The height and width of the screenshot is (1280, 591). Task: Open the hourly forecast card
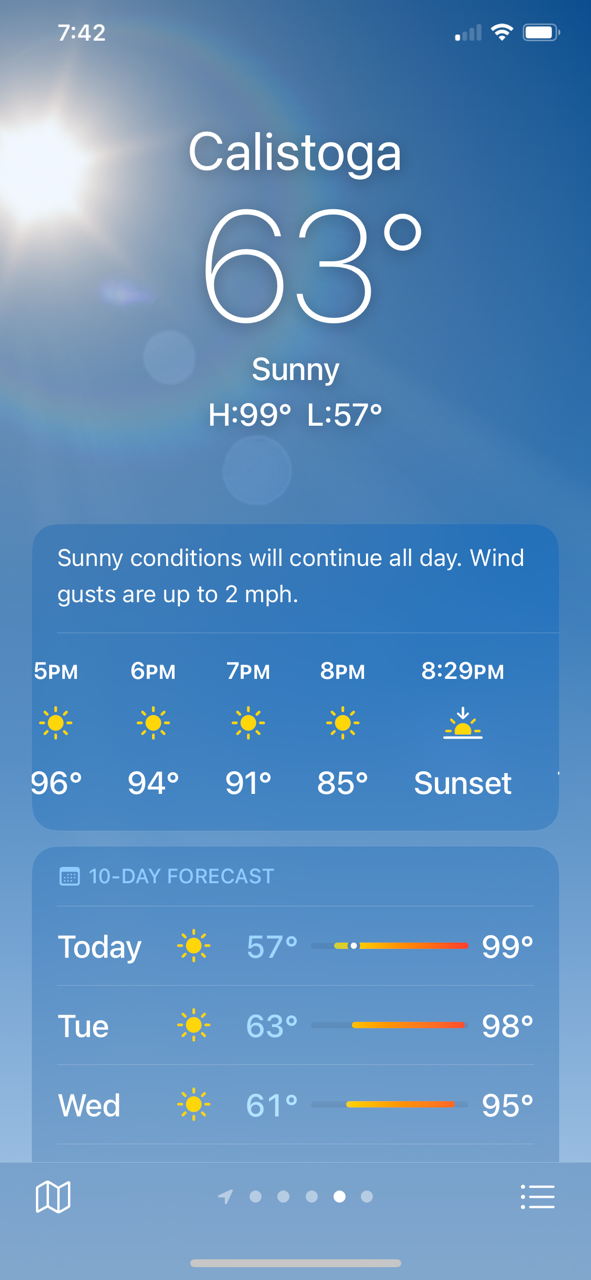click(295, 677)
